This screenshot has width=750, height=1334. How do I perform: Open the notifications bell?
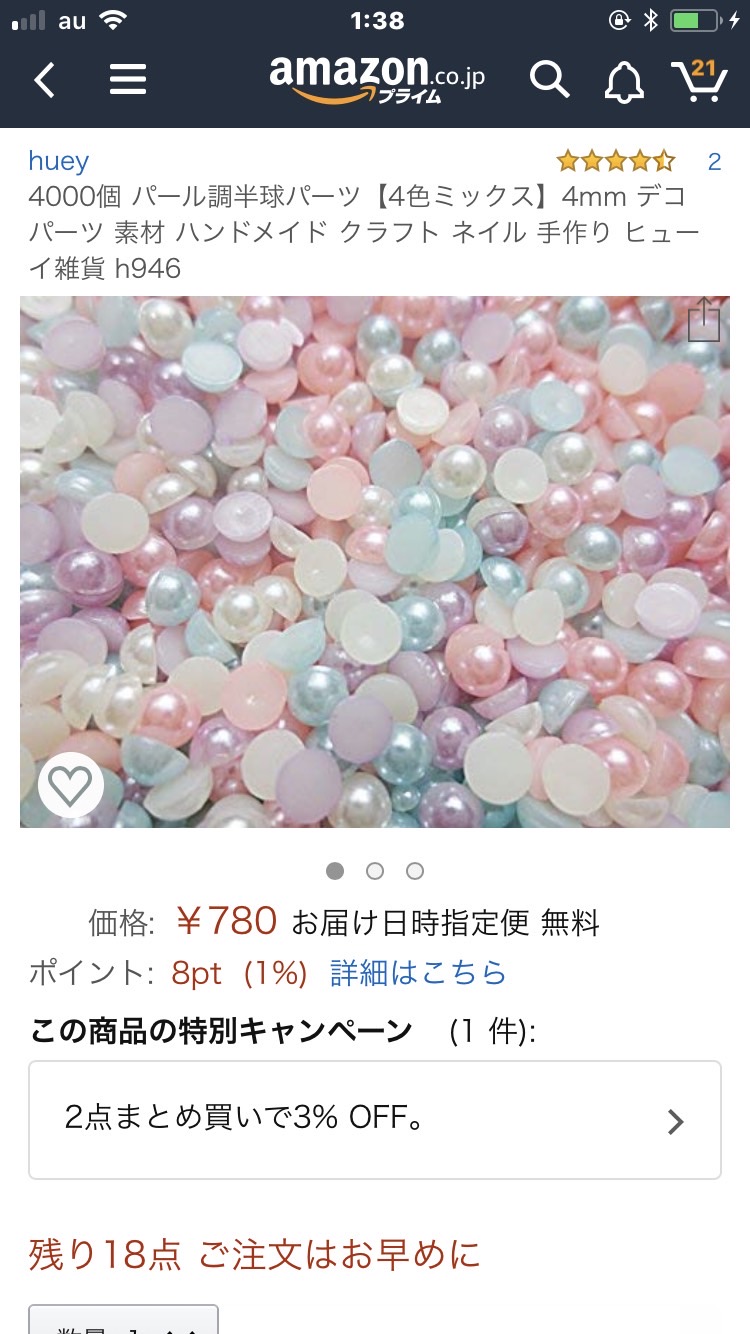tap(624, 80)
